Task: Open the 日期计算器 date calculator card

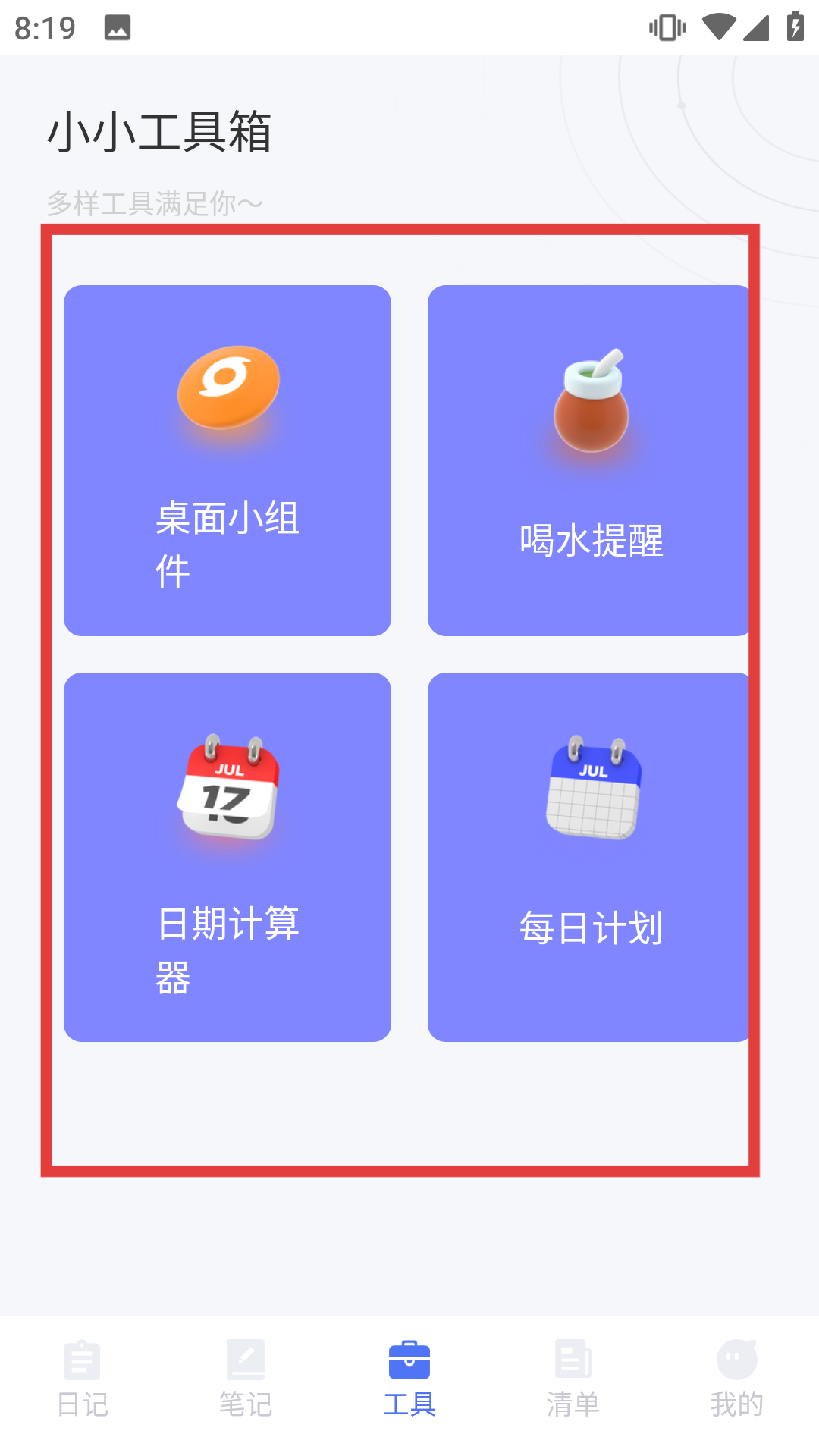Action: [x=227, y=857]
